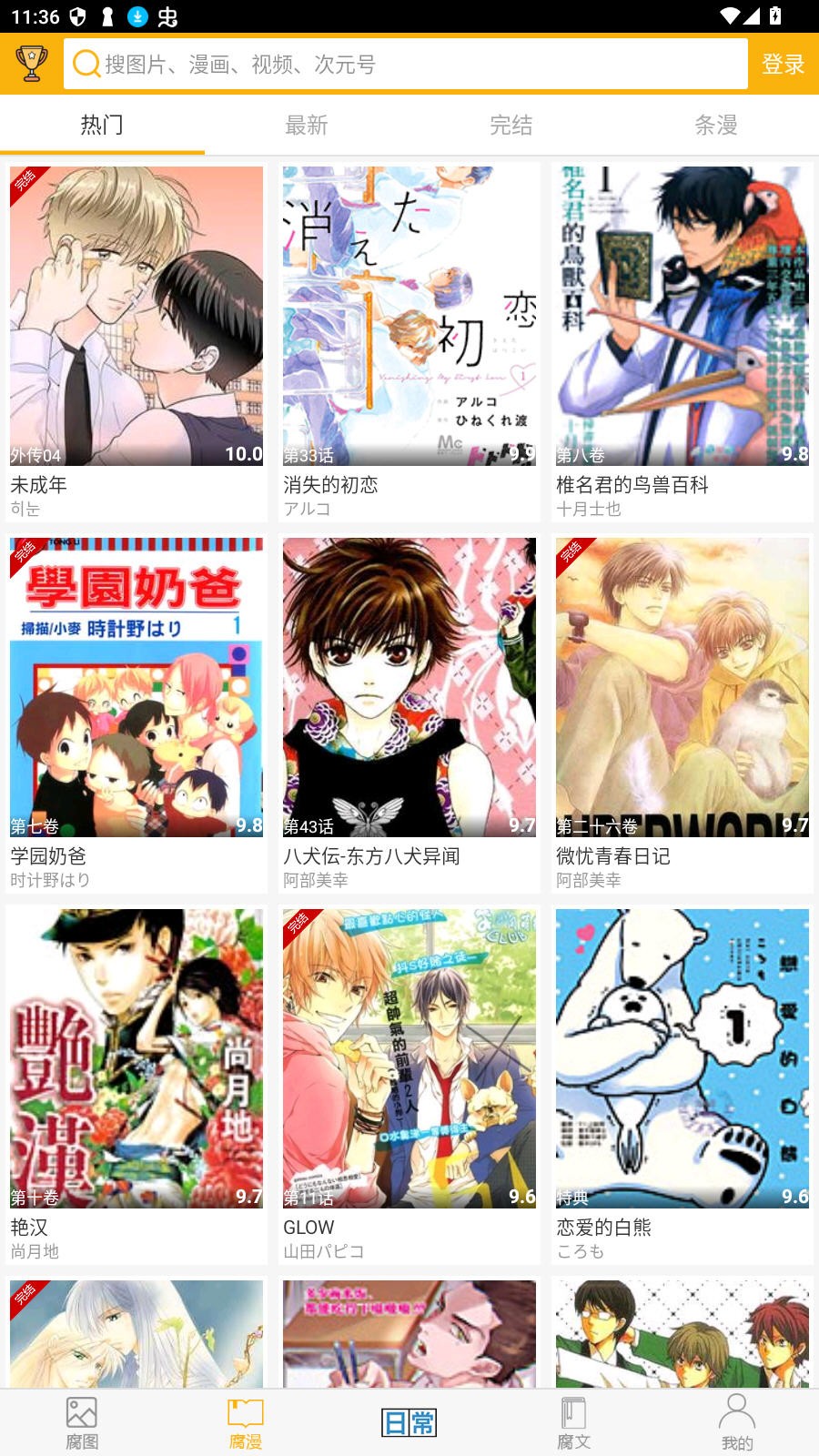Screen dimensions: 819x1456
Task: Open the comic 学园奶爸
Action: [x=136, y=688]
